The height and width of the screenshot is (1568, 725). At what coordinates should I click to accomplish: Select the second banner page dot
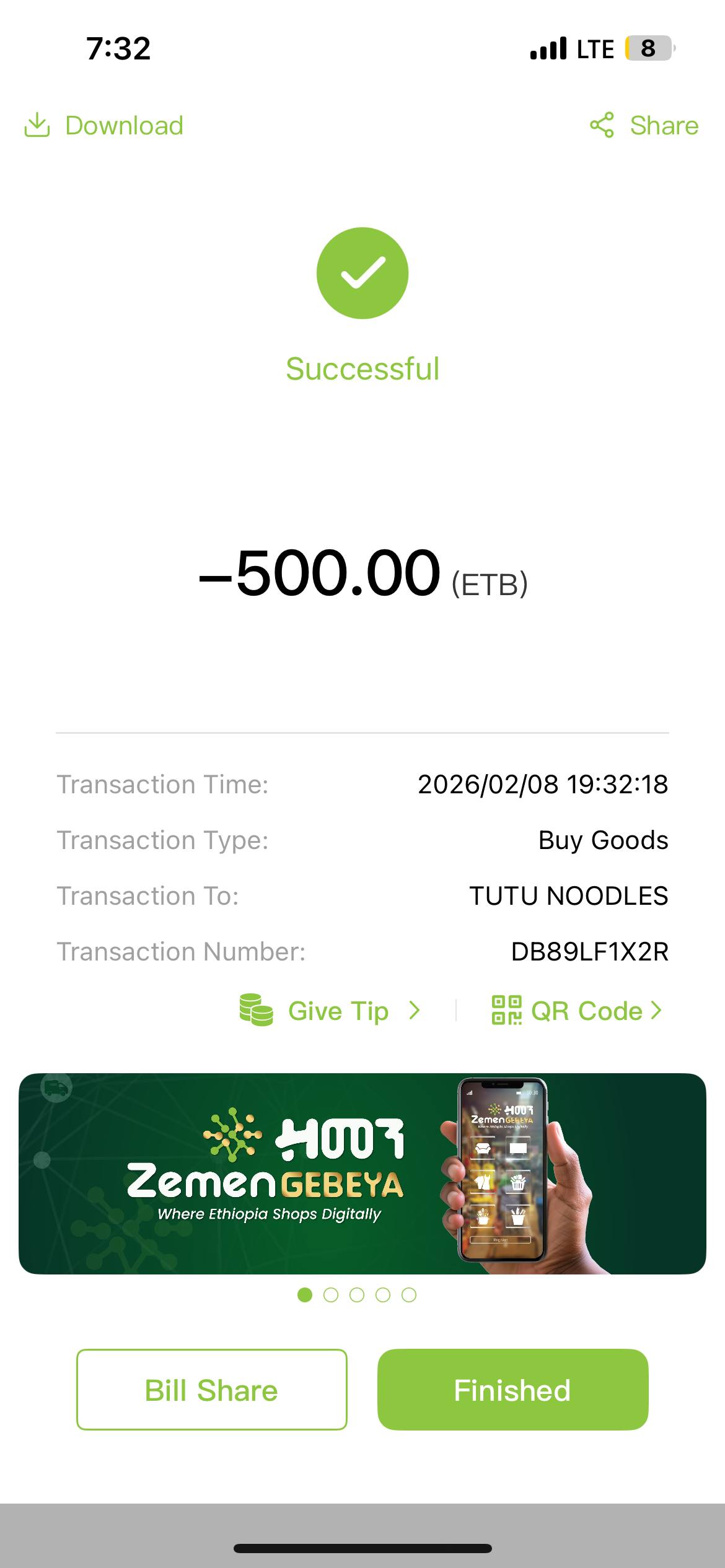[x=331, y=1296]
